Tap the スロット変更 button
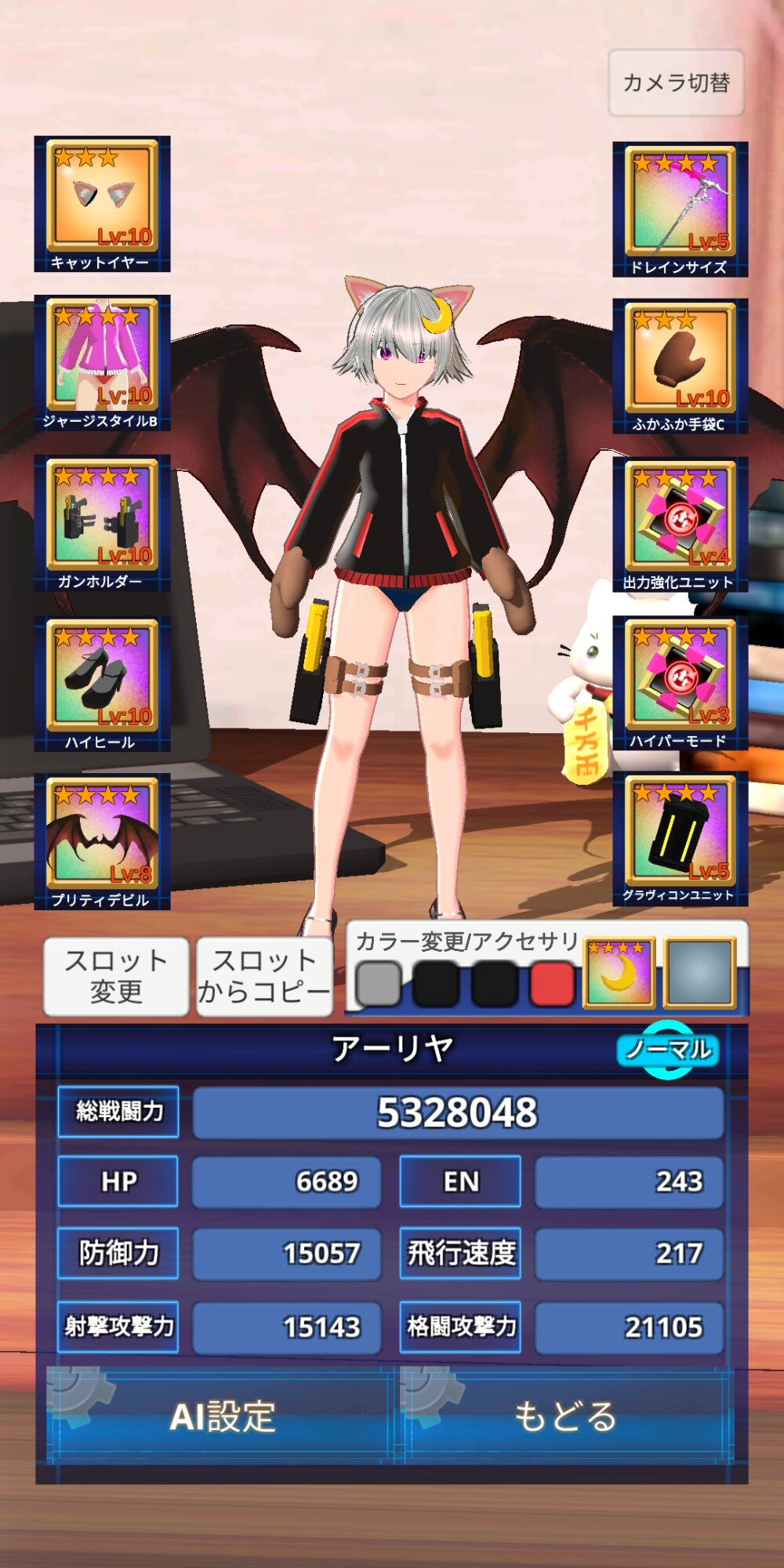The height and width of the screenshot is (1568, 784). [116, 976]
